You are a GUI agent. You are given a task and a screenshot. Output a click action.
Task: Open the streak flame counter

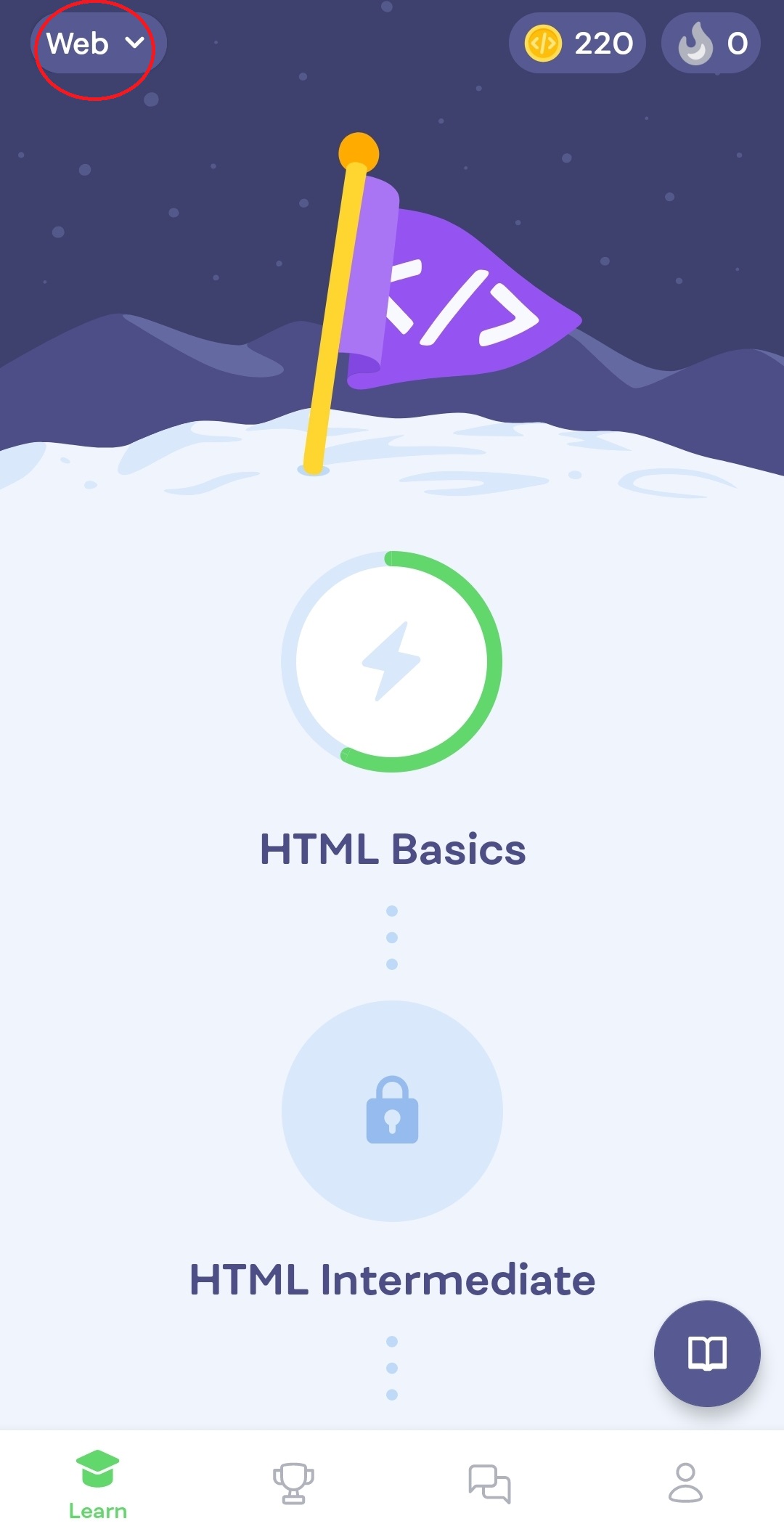point(711,44)
